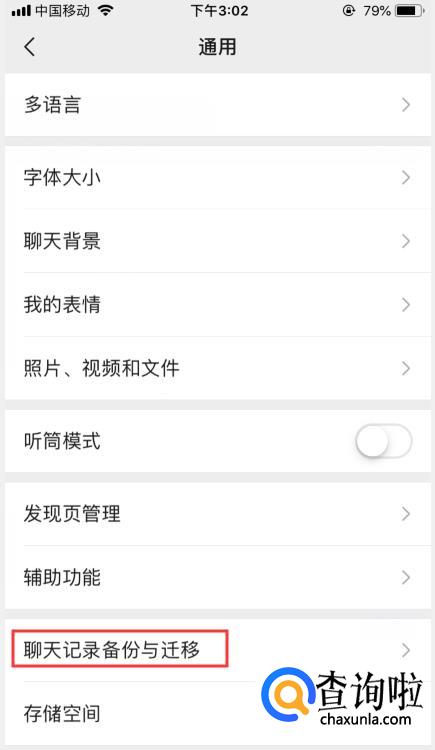Toggle the 听筒模式 switch
This screenshot has width=435, height=750.
coord(383,441)
